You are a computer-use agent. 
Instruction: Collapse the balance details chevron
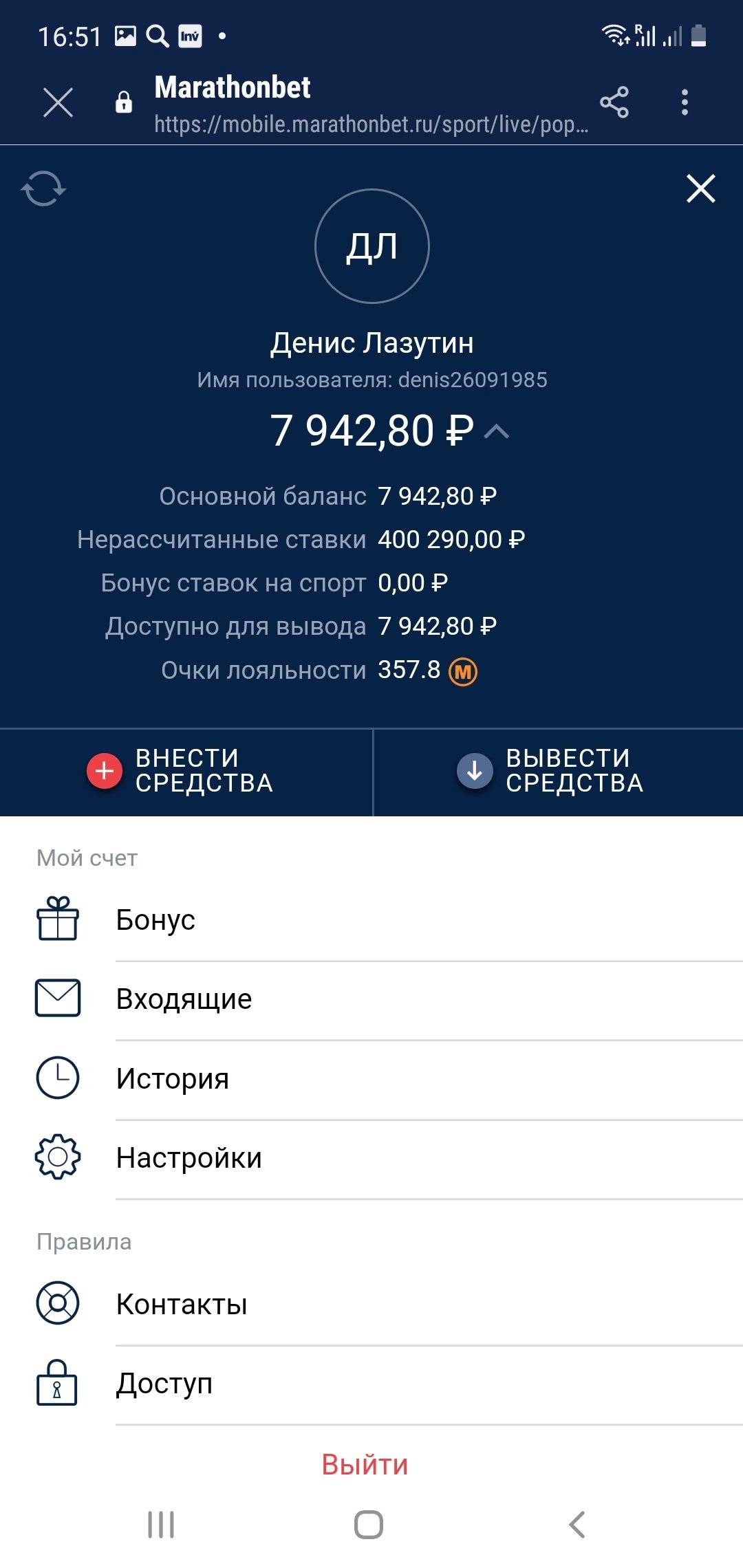tap(497, 432)
